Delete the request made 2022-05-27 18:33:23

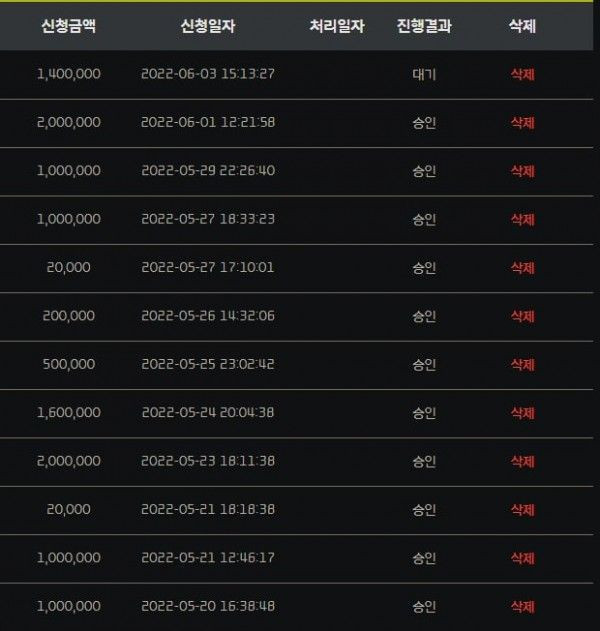(522, 219)
